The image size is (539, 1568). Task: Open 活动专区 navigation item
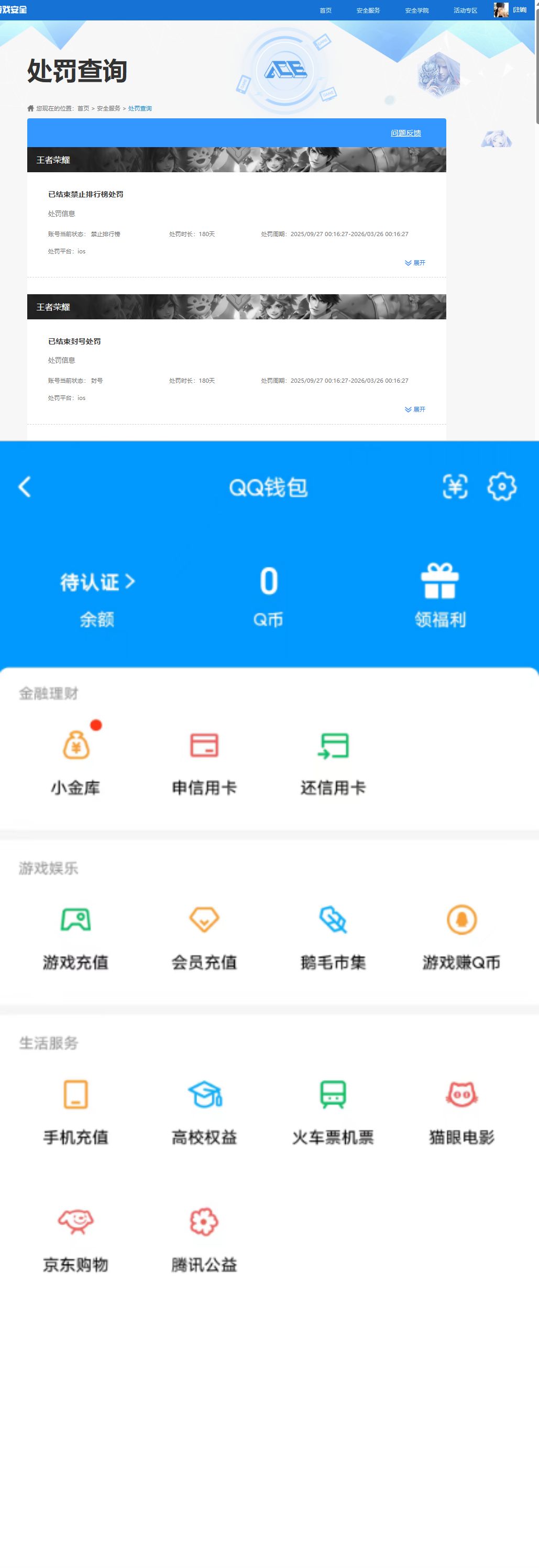point(466,10)
